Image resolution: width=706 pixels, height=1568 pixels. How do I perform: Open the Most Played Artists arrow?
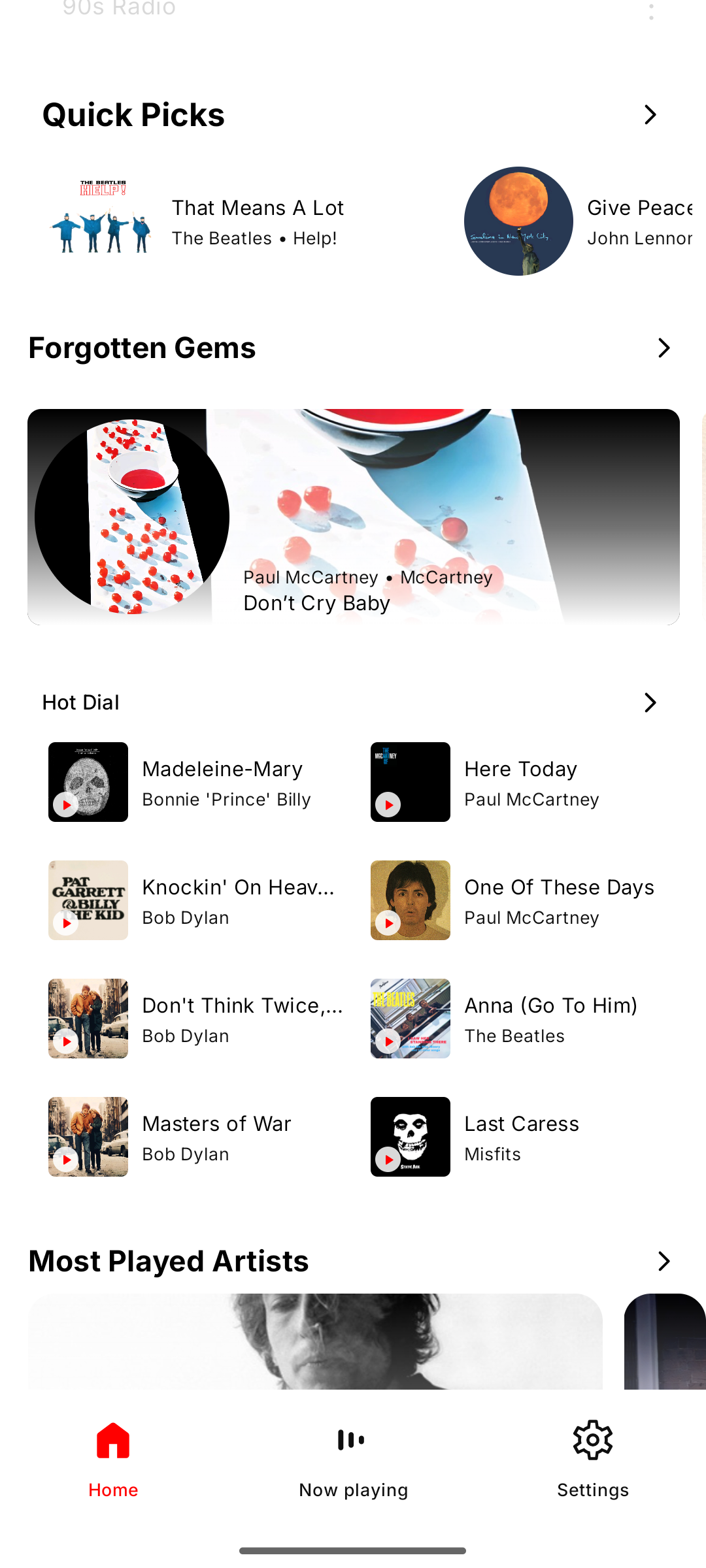point(664,1262)
